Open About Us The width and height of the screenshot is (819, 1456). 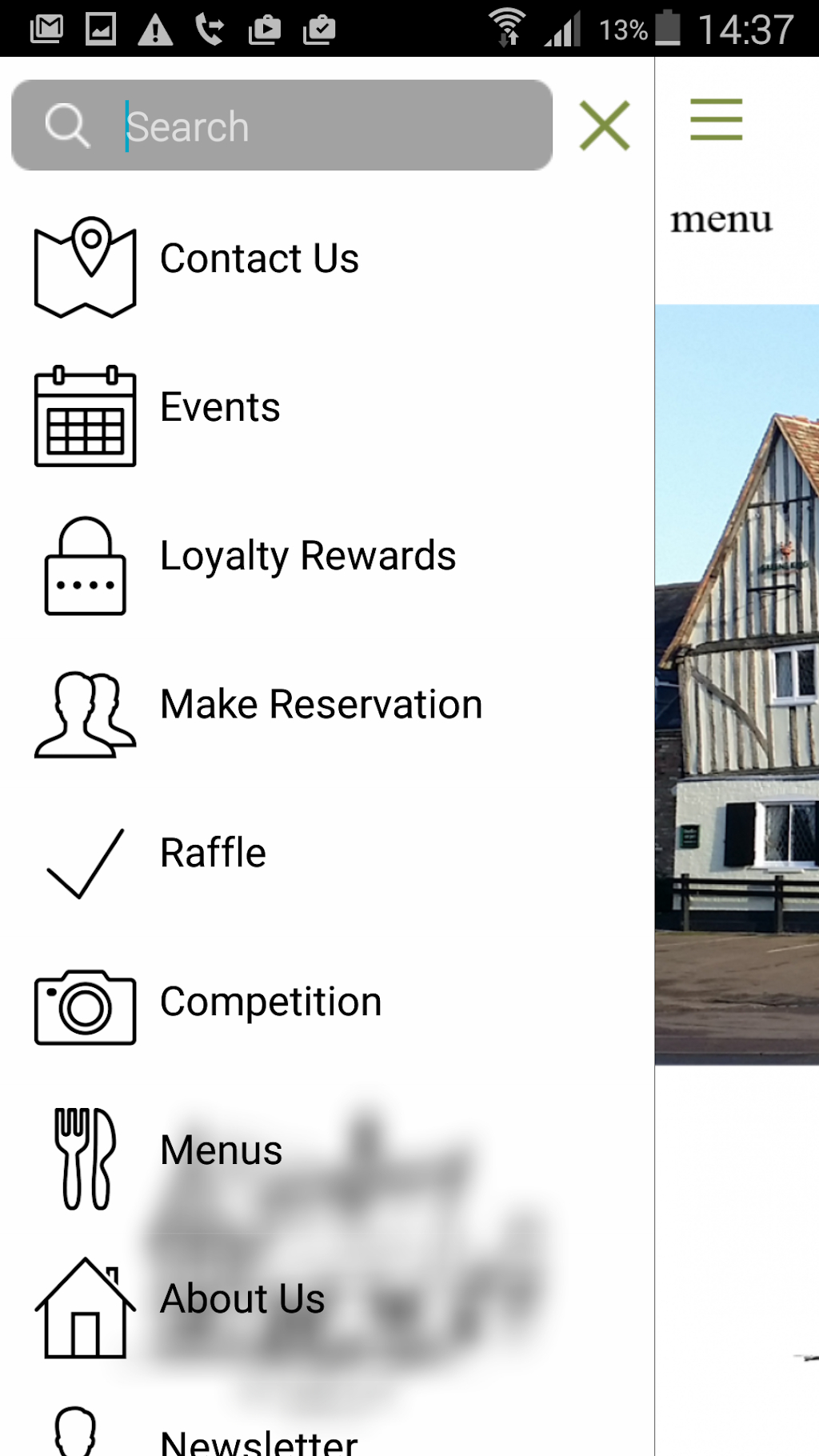[x=242, y=1299]
